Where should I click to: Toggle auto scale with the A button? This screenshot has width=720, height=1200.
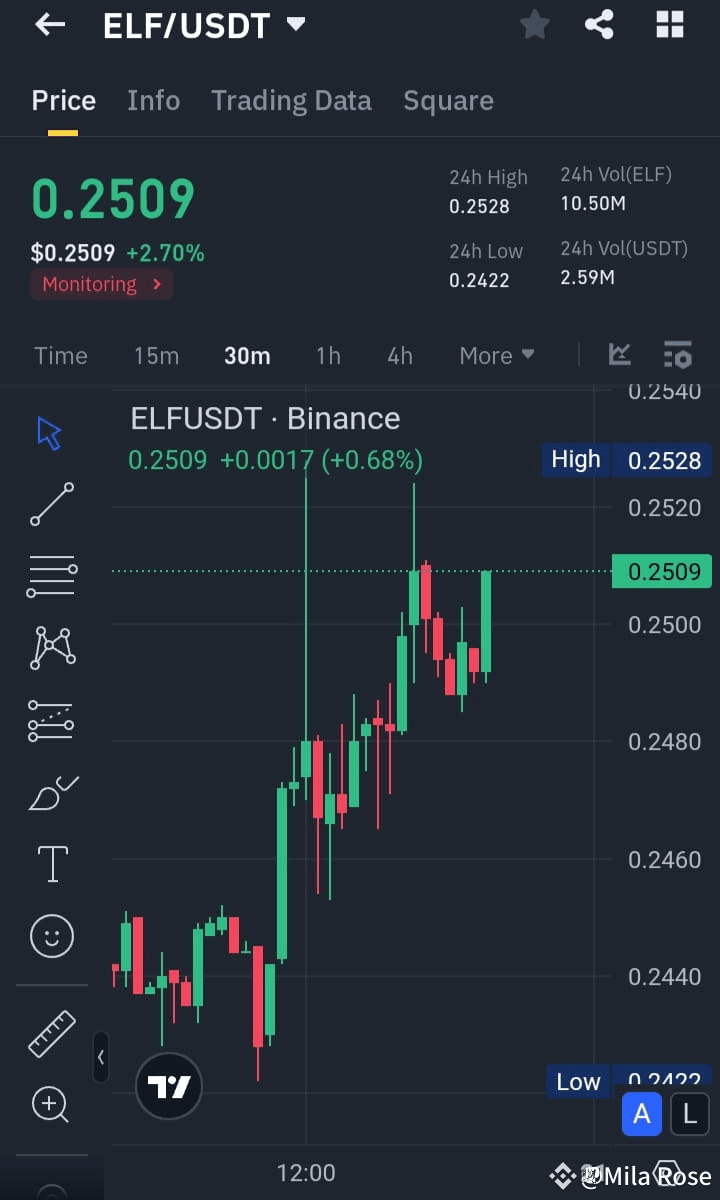tap(641, 1114)
